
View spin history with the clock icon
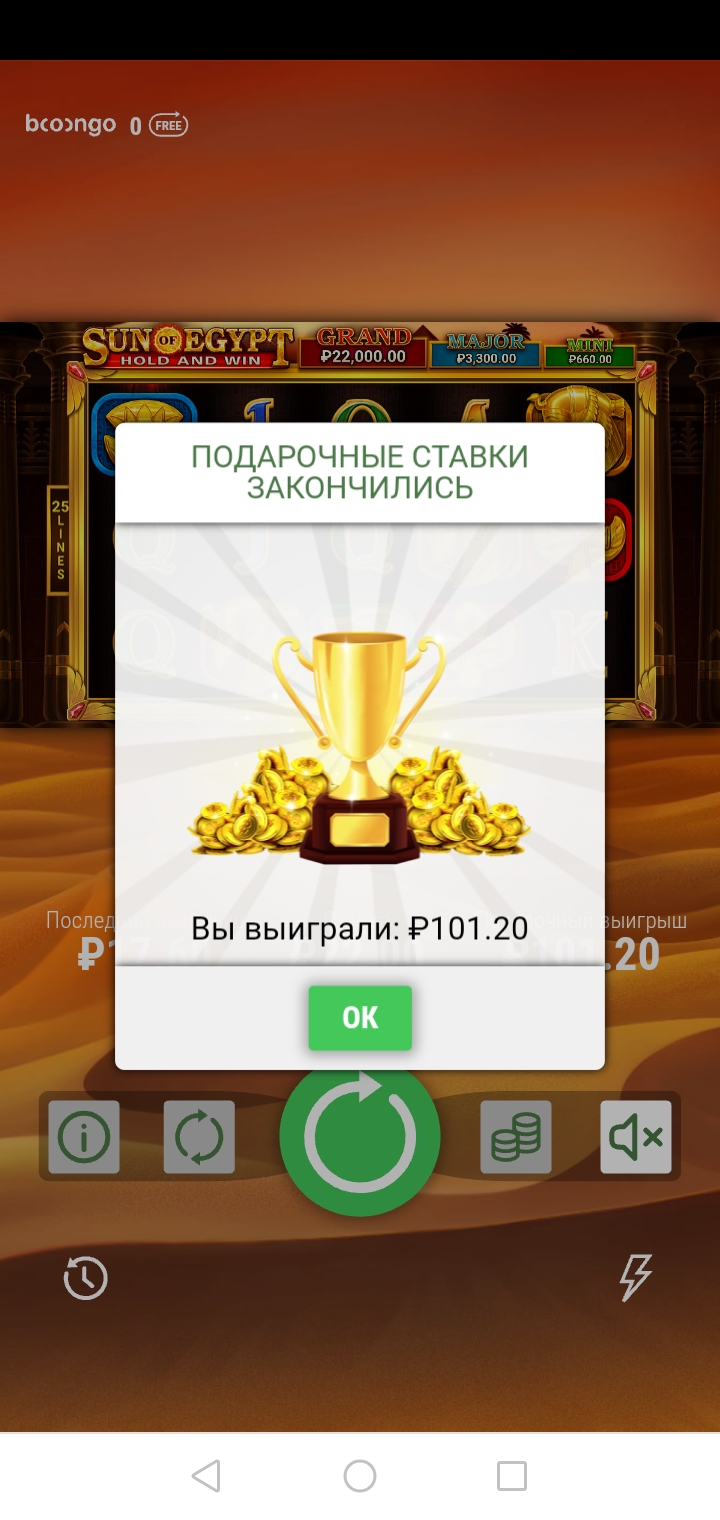[x=85, y=1278]
